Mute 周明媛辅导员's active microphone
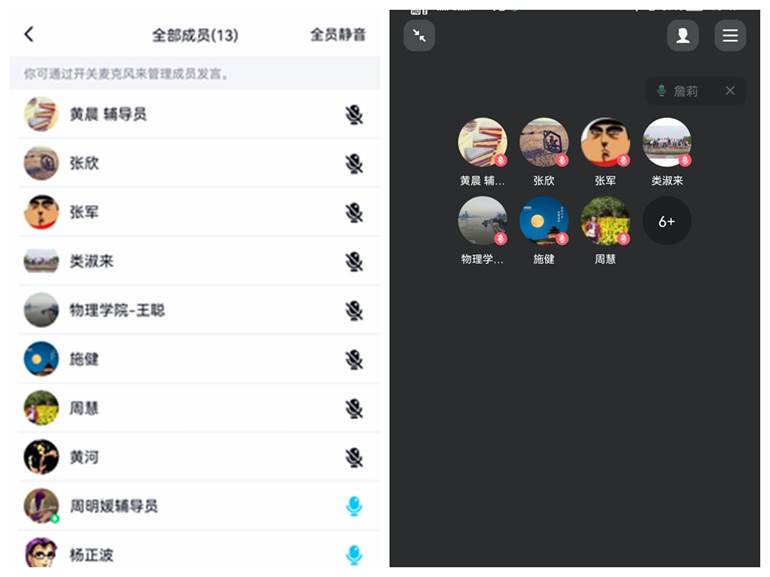Viewport: 770px width, 577px height. pyautogui.click(x=354, y=506)
